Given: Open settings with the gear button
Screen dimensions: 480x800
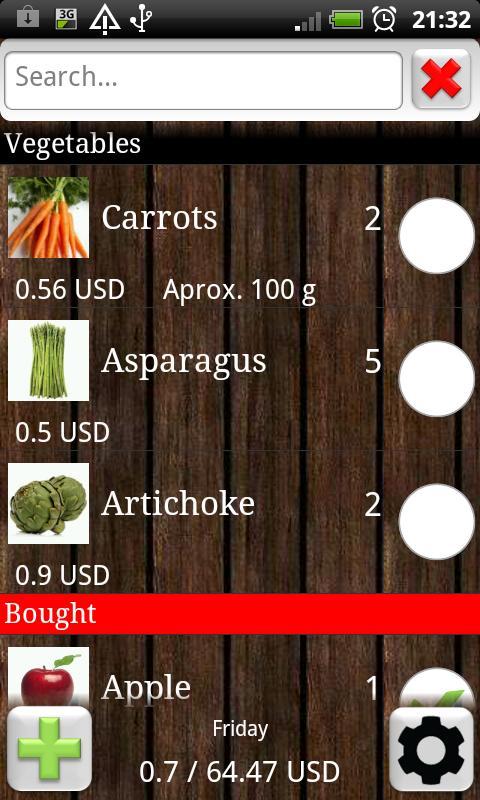Looking at the screenshot, I should (x=432, y=748).
